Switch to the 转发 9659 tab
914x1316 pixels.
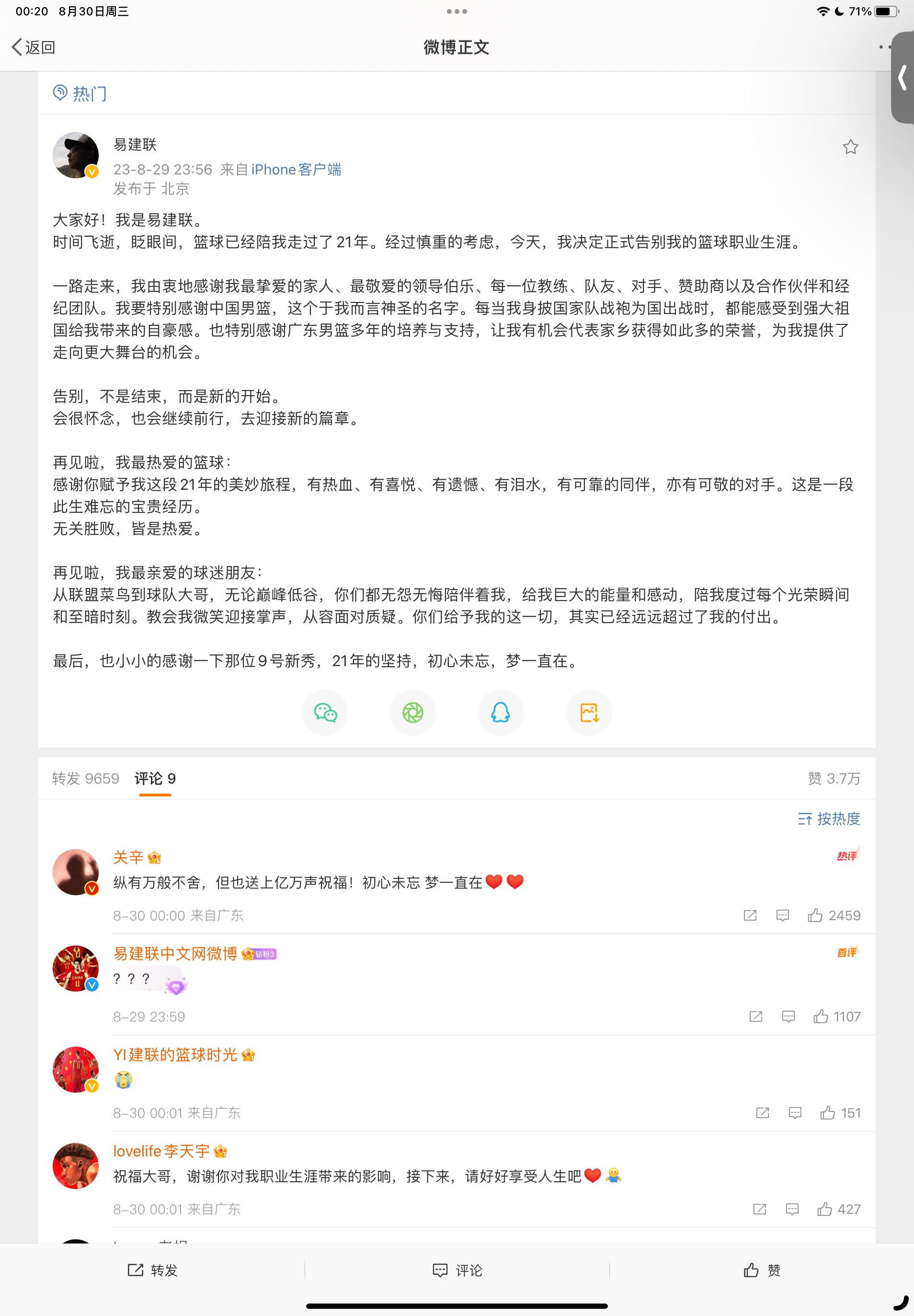[85, 778]
